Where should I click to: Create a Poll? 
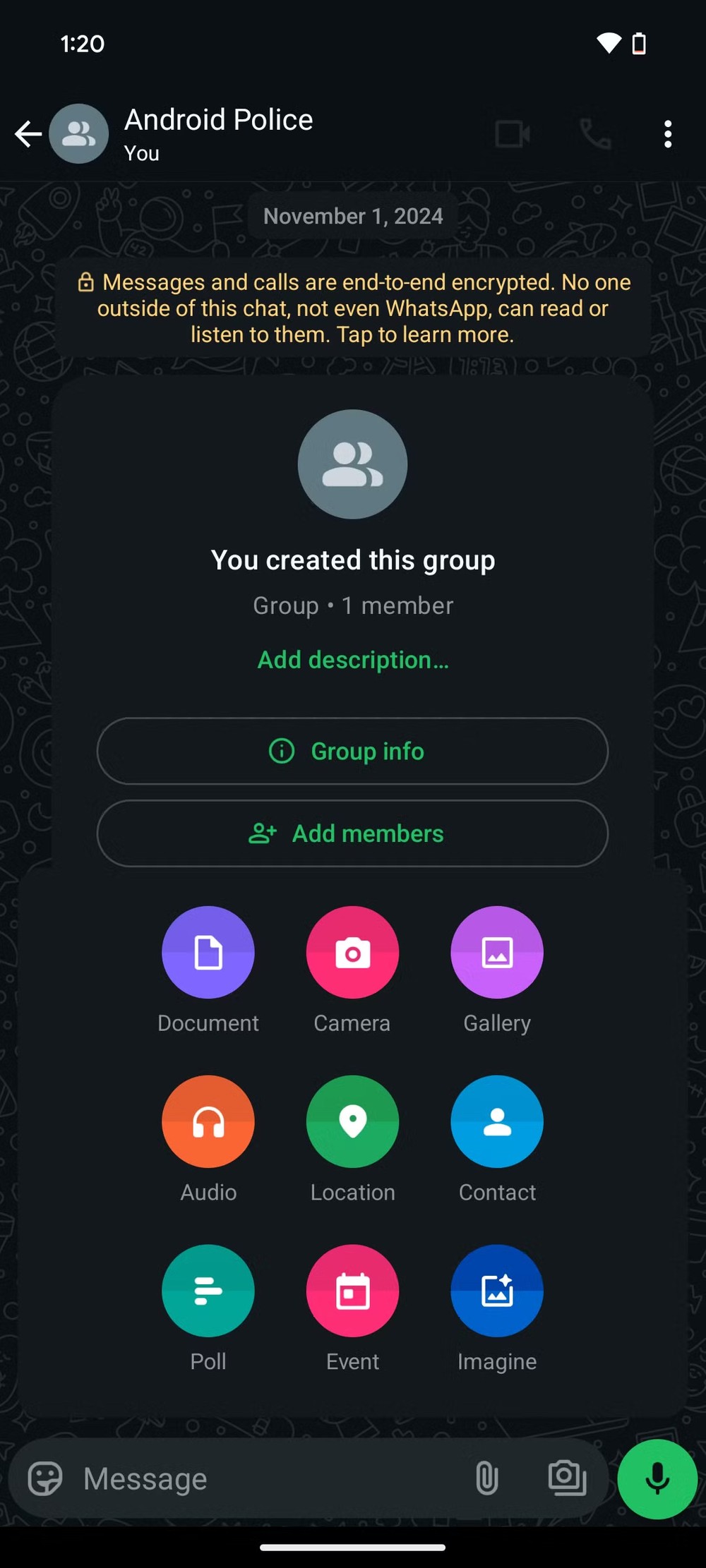pos(208,1291)
